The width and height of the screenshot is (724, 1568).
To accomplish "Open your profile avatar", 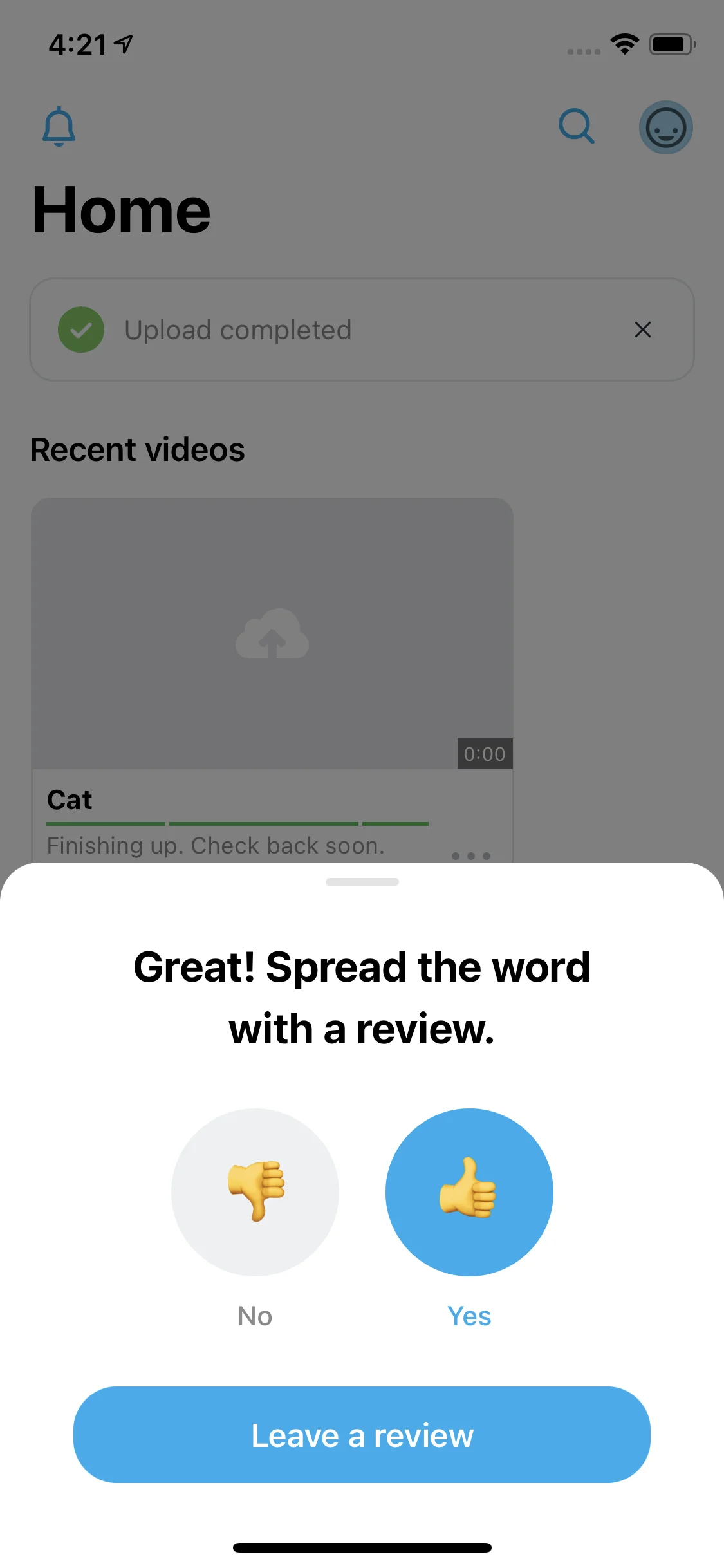I will (x=666, y=127).
